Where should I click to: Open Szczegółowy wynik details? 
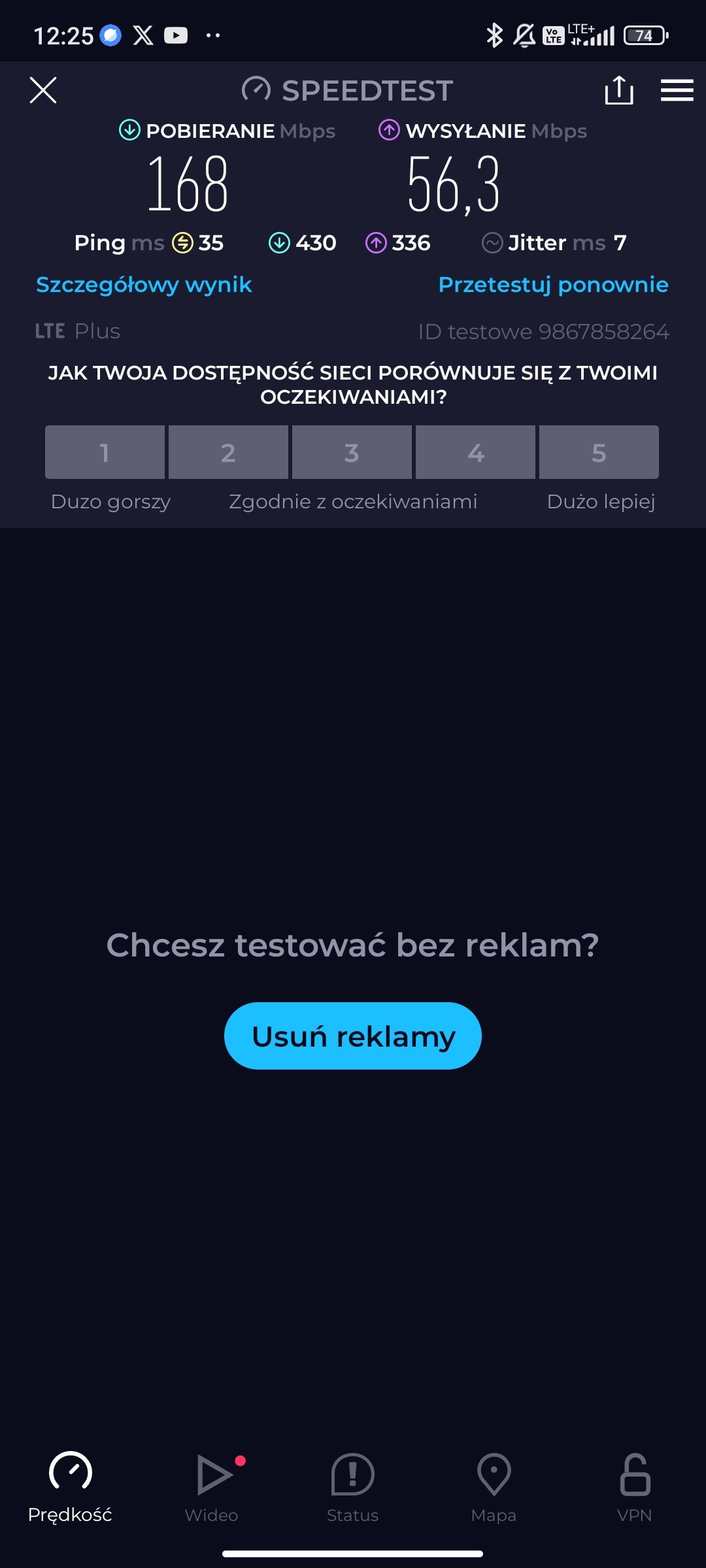tap(144, 285)
